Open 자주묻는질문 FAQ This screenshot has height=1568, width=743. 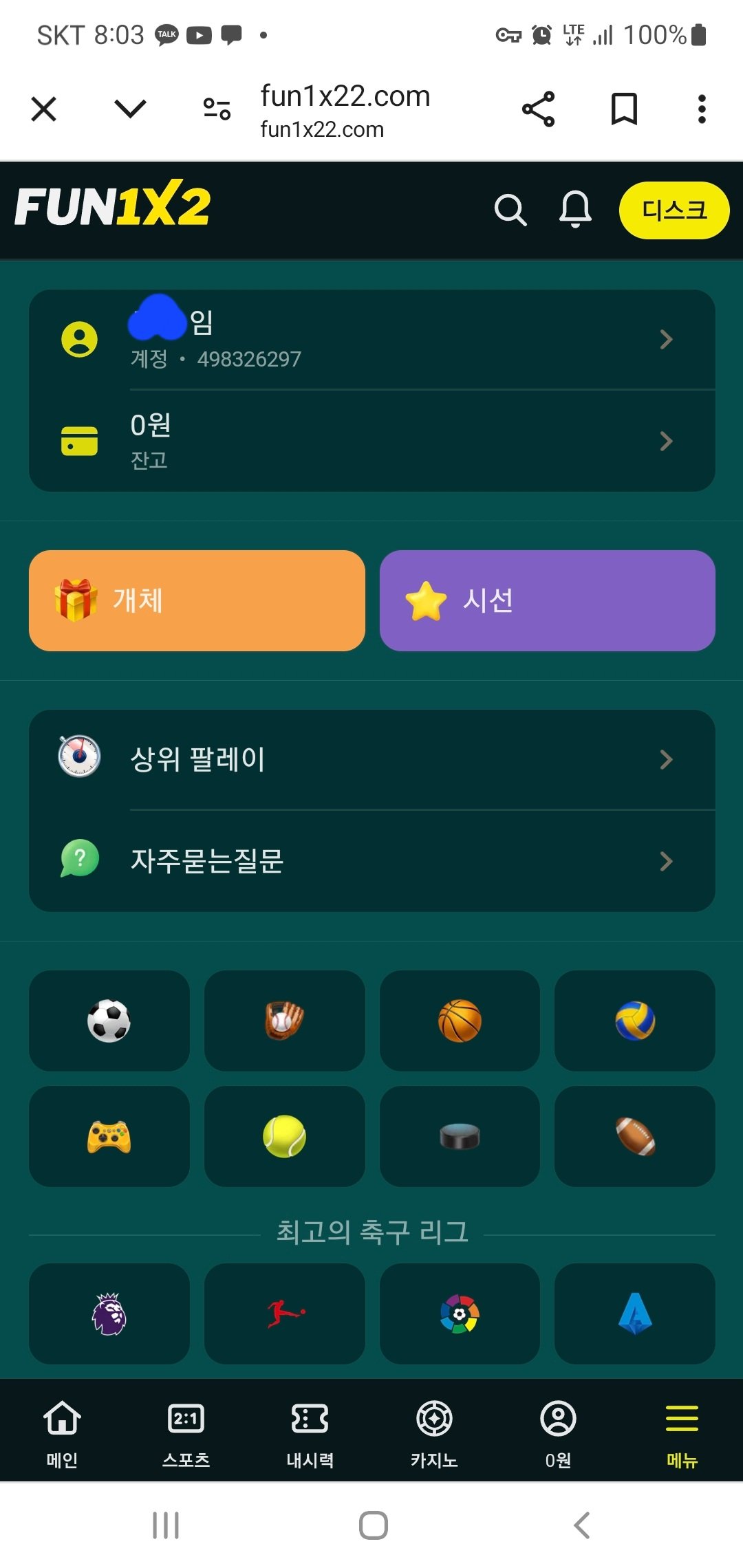point(371,861)
